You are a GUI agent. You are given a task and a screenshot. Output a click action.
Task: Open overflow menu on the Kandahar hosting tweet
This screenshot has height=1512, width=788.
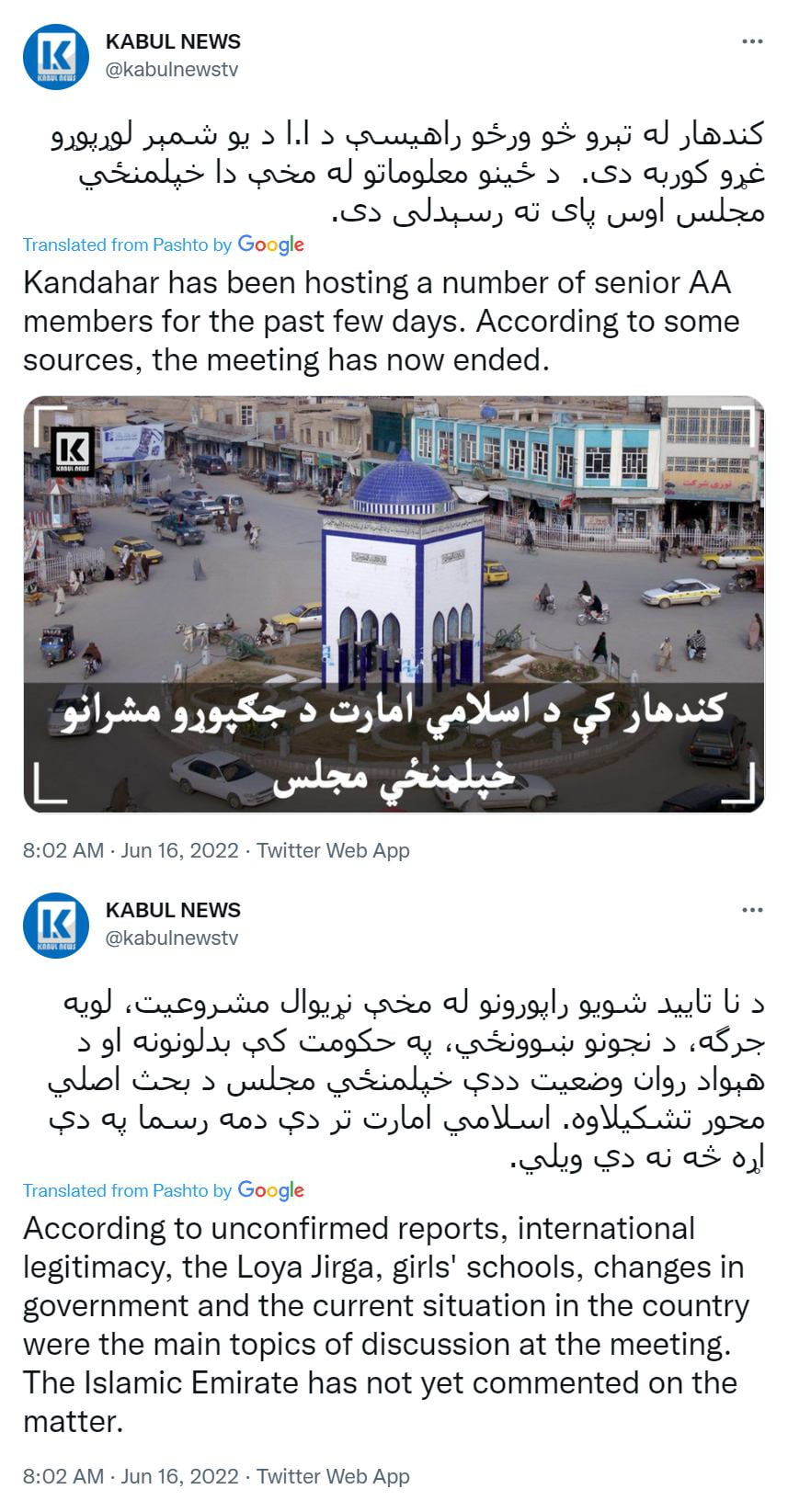click(751, 42)
